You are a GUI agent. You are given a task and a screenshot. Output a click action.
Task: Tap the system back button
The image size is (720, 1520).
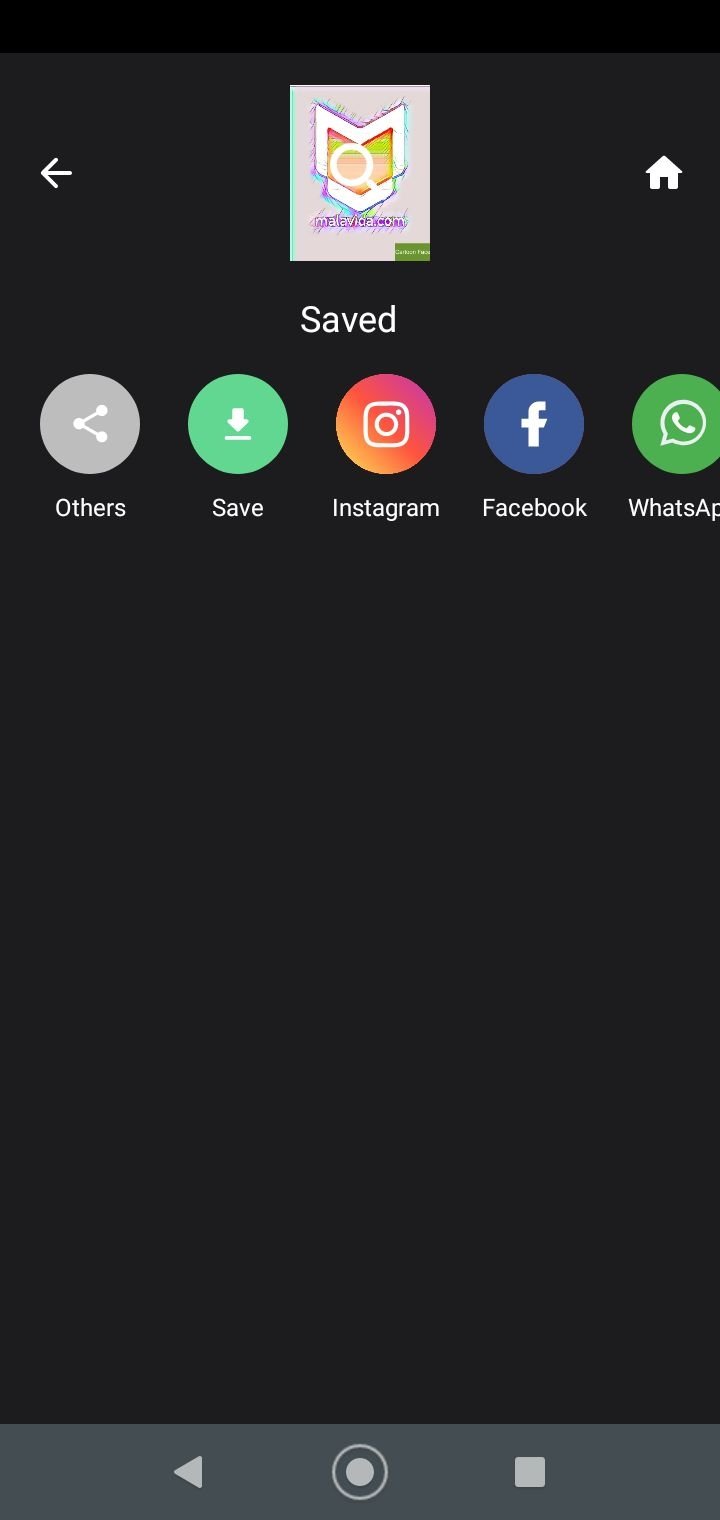188,1472
